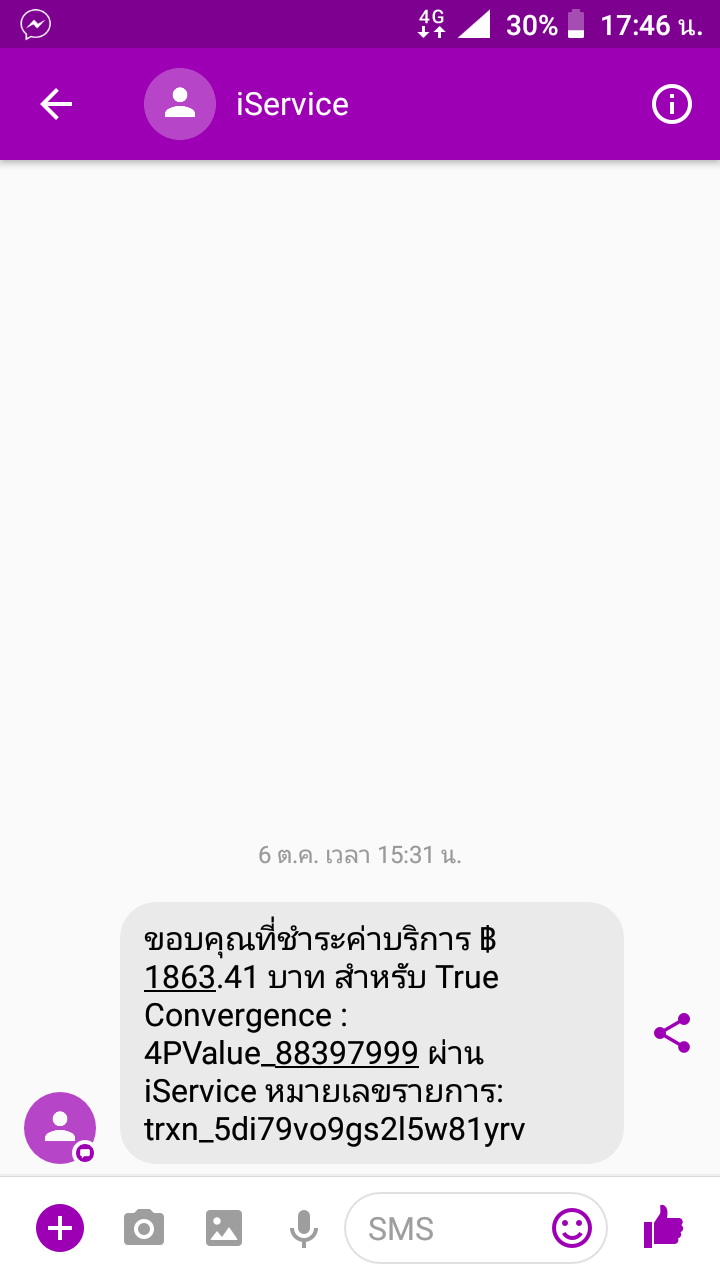
Task: Open the plus attachments menu
Action: 60,1227
